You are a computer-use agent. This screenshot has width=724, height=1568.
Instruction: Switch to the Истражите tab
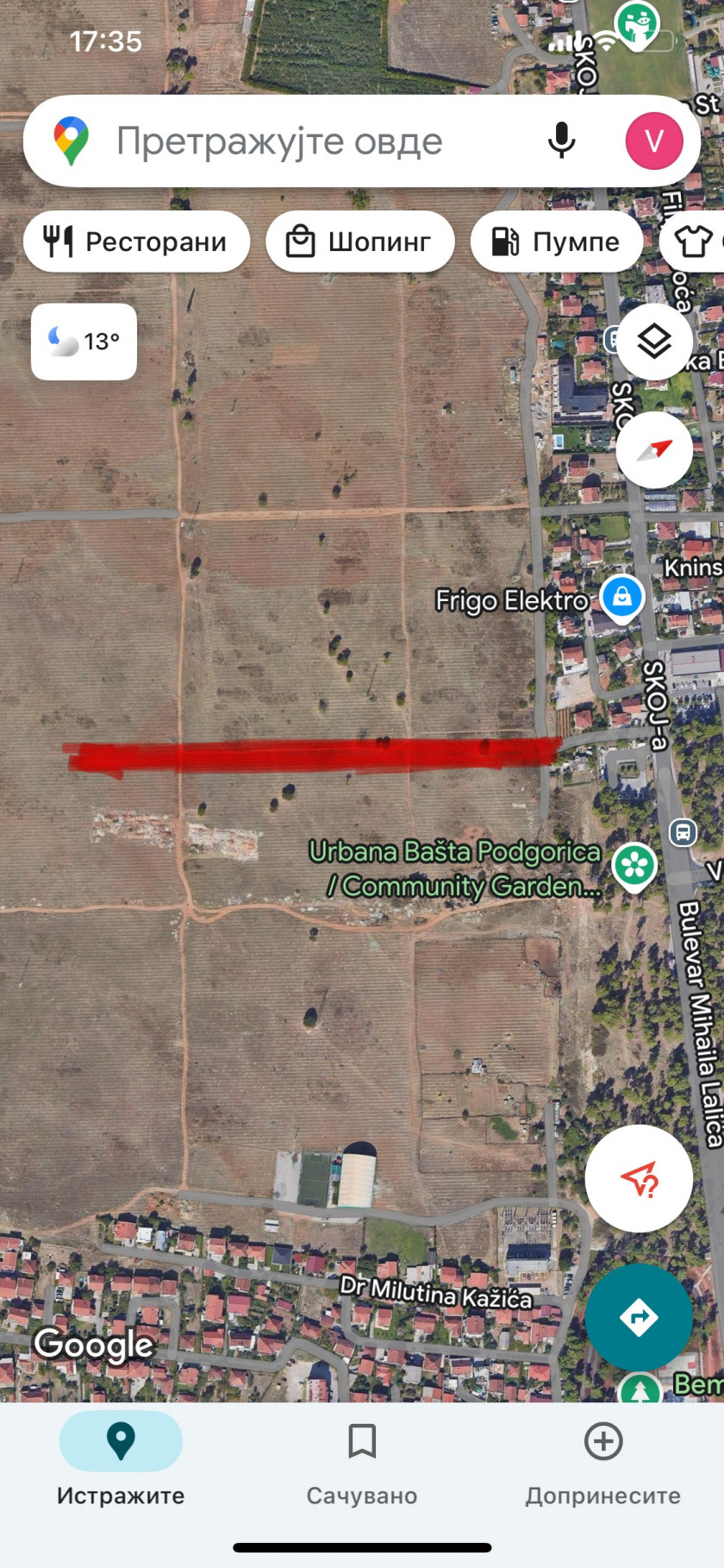point(121,1458)
